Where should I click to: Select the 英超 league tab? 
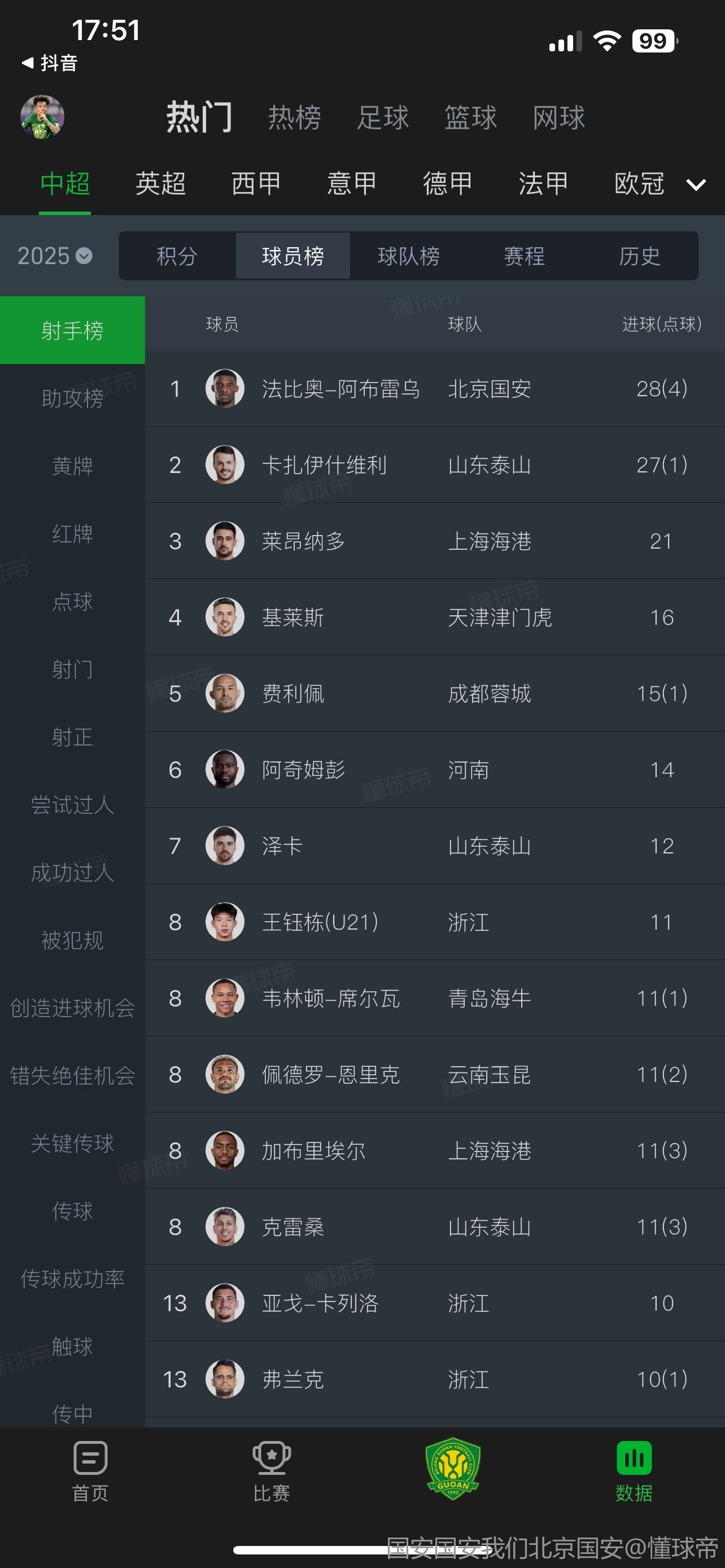(161, 183)
